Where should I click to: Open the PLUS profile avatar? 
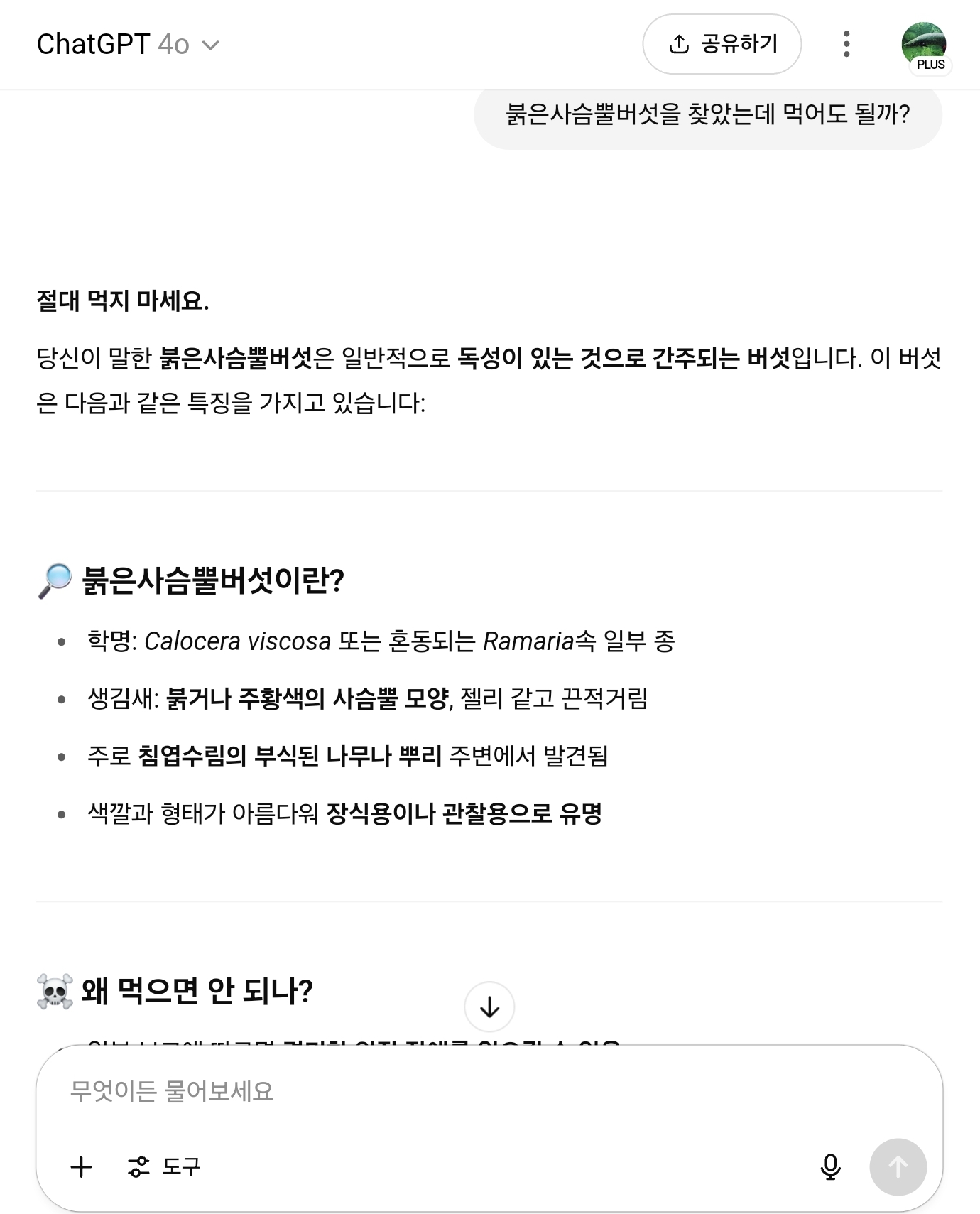point(923,45)
